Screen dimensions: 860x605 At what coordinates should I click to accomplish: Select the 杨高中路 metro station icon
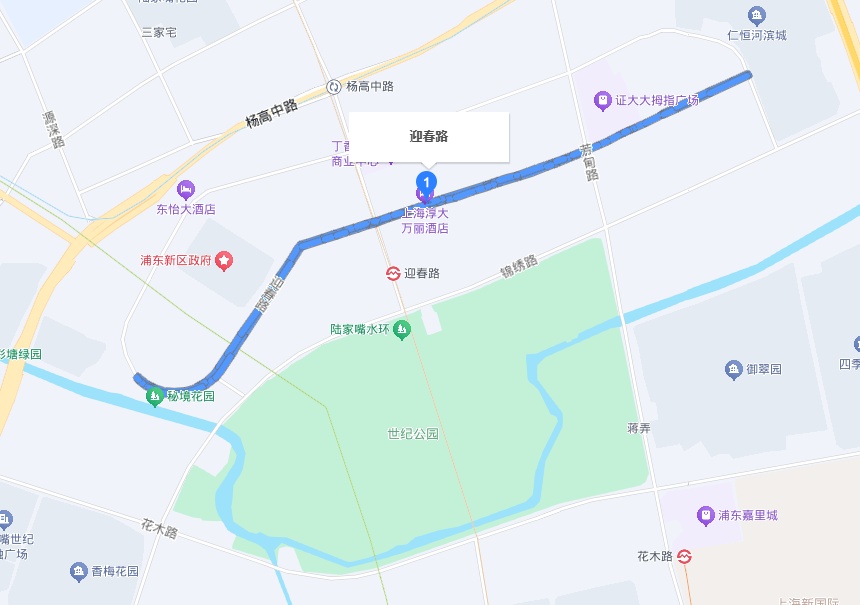coord(334,86)
